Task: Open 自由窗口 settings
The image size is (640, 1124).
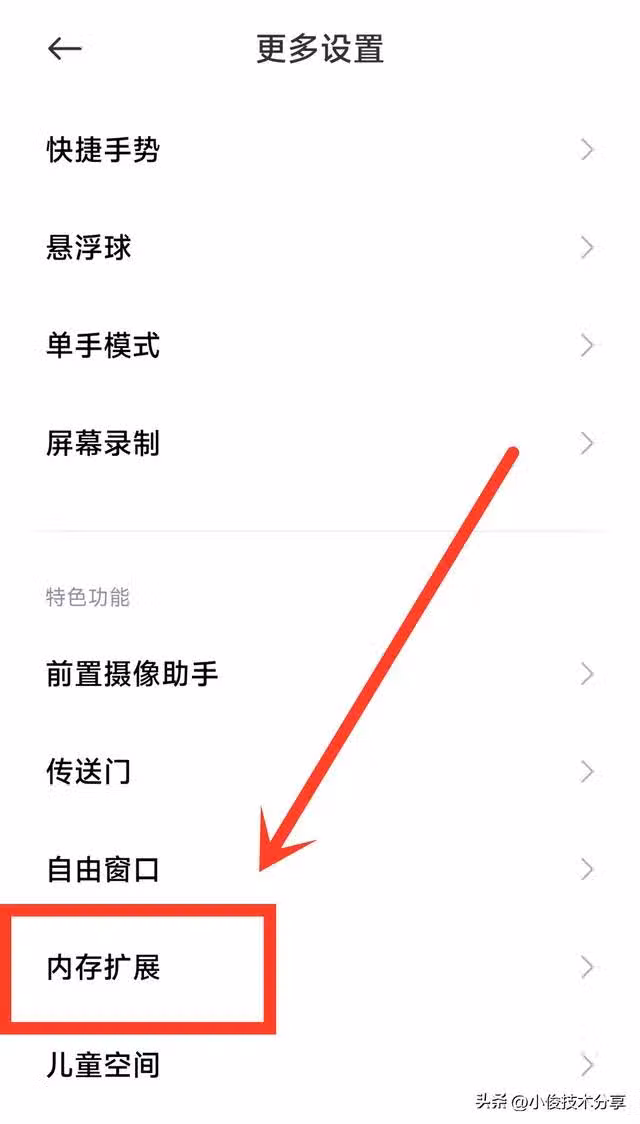Action: [103, 868]
